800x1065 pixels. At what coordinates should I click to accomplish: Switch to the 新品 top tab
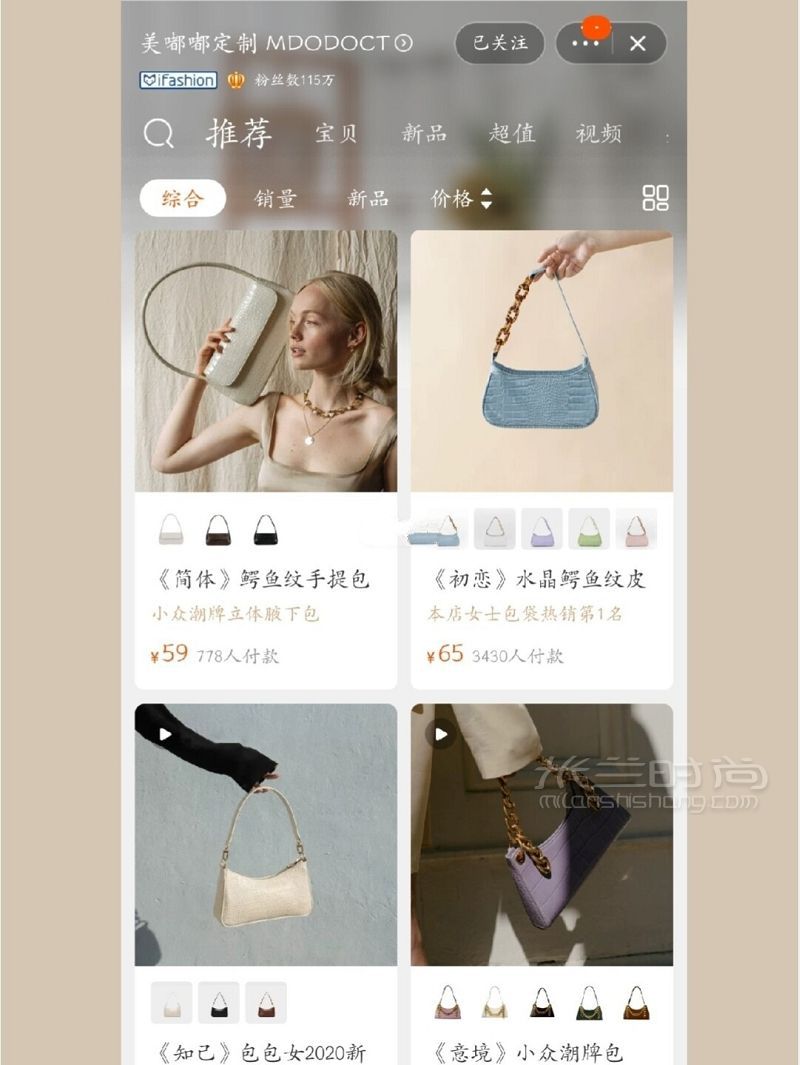pyautogui.click(x=424, y=134)
